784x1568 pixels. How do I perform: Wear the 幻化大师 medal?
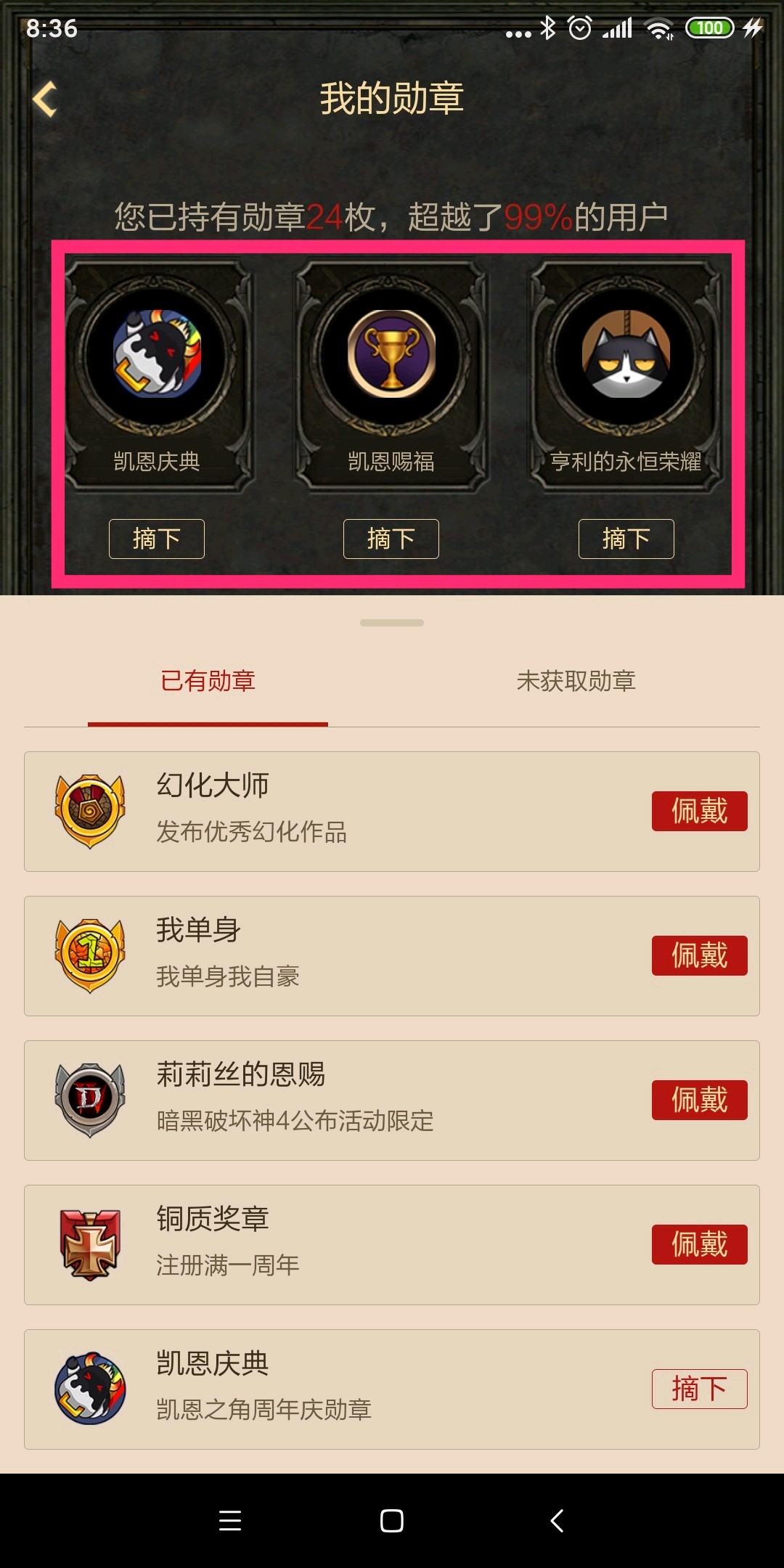tap(699, 811)
